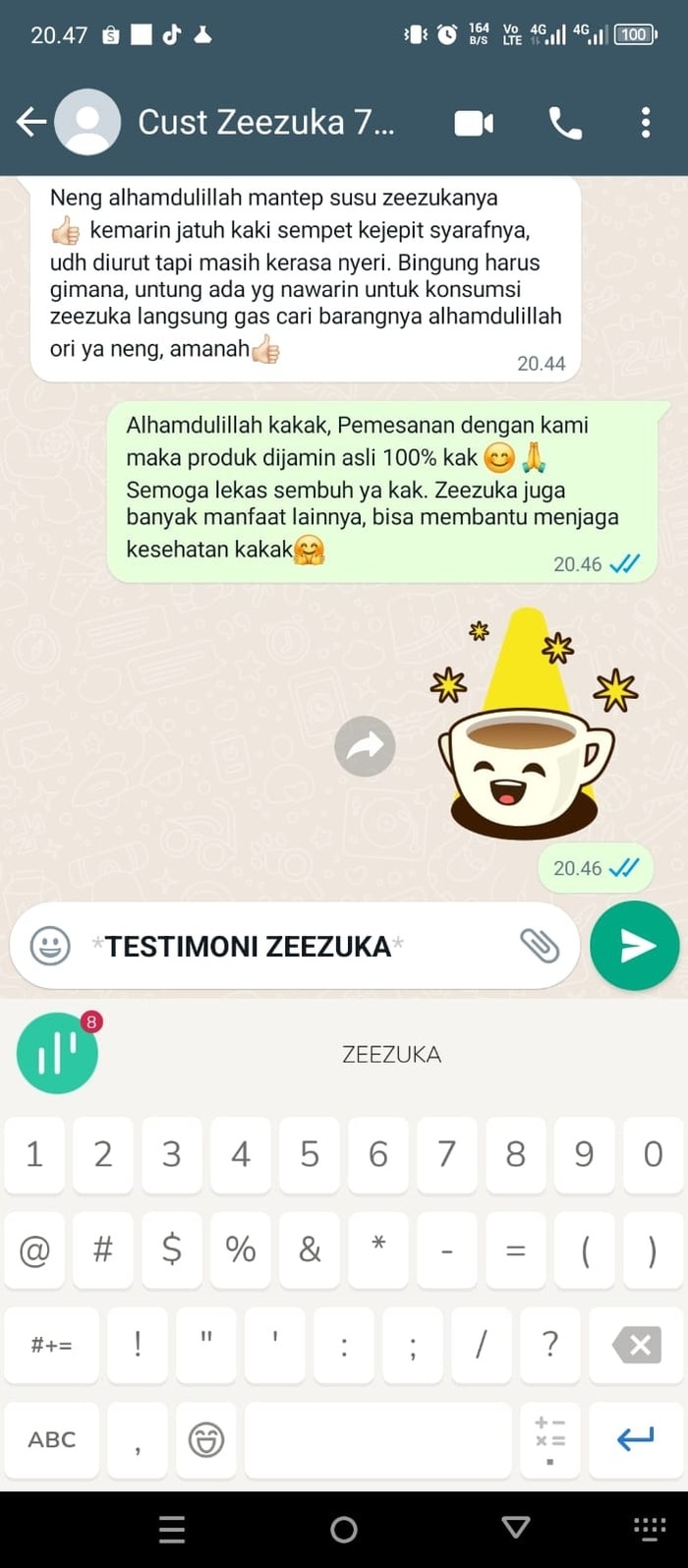Tap the message text field

(295, 946)
